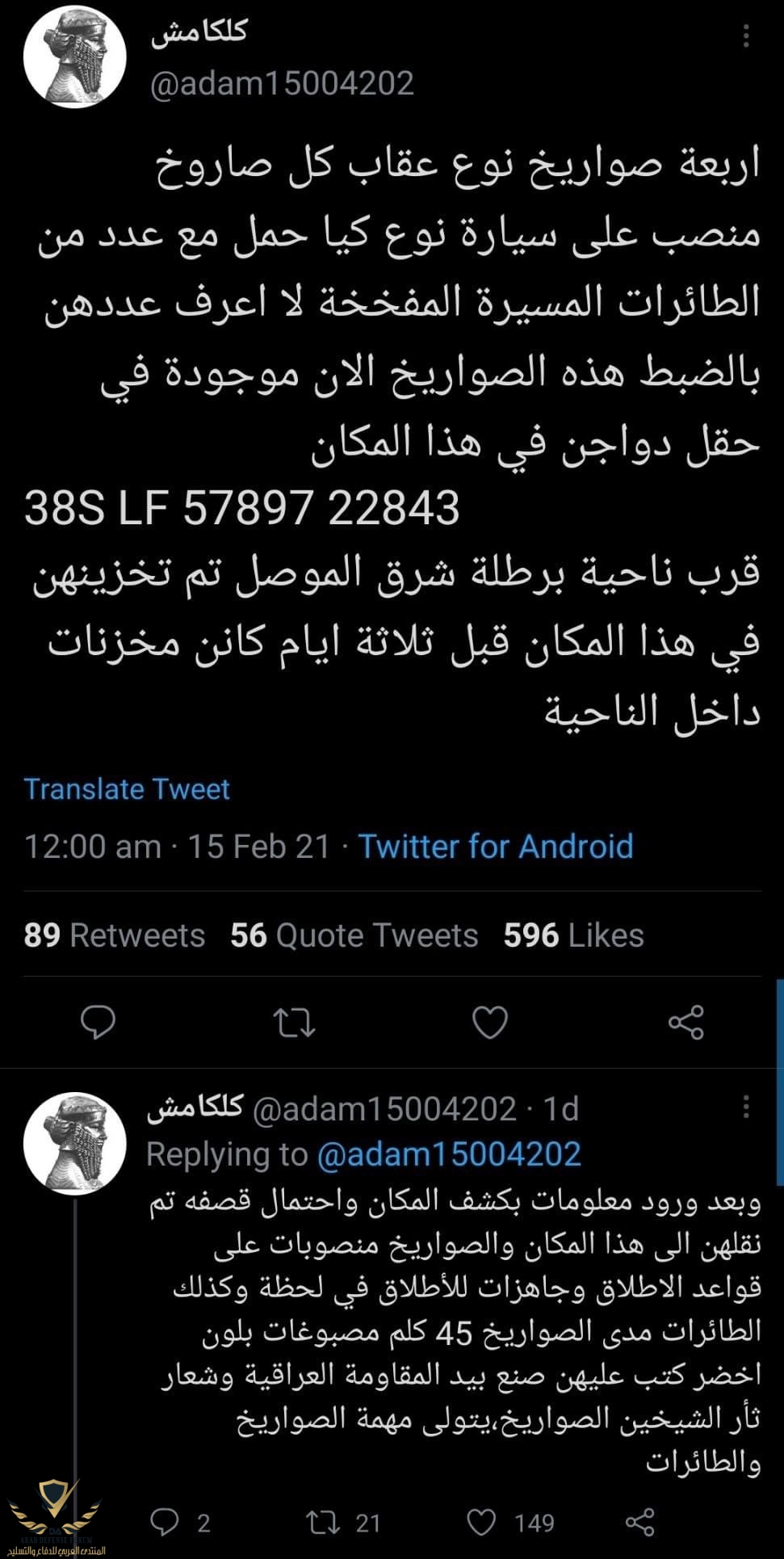Like the reply with 149 likes

(x=482, y=1523)
